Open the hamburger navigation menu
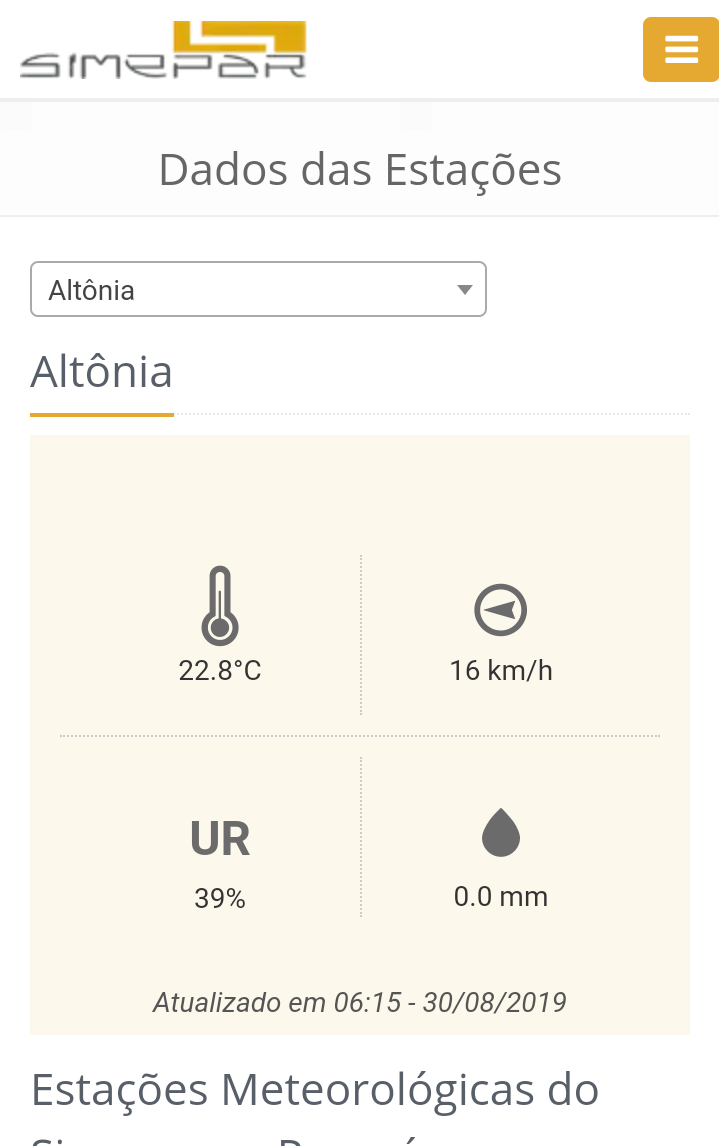 tap(680, 49)
